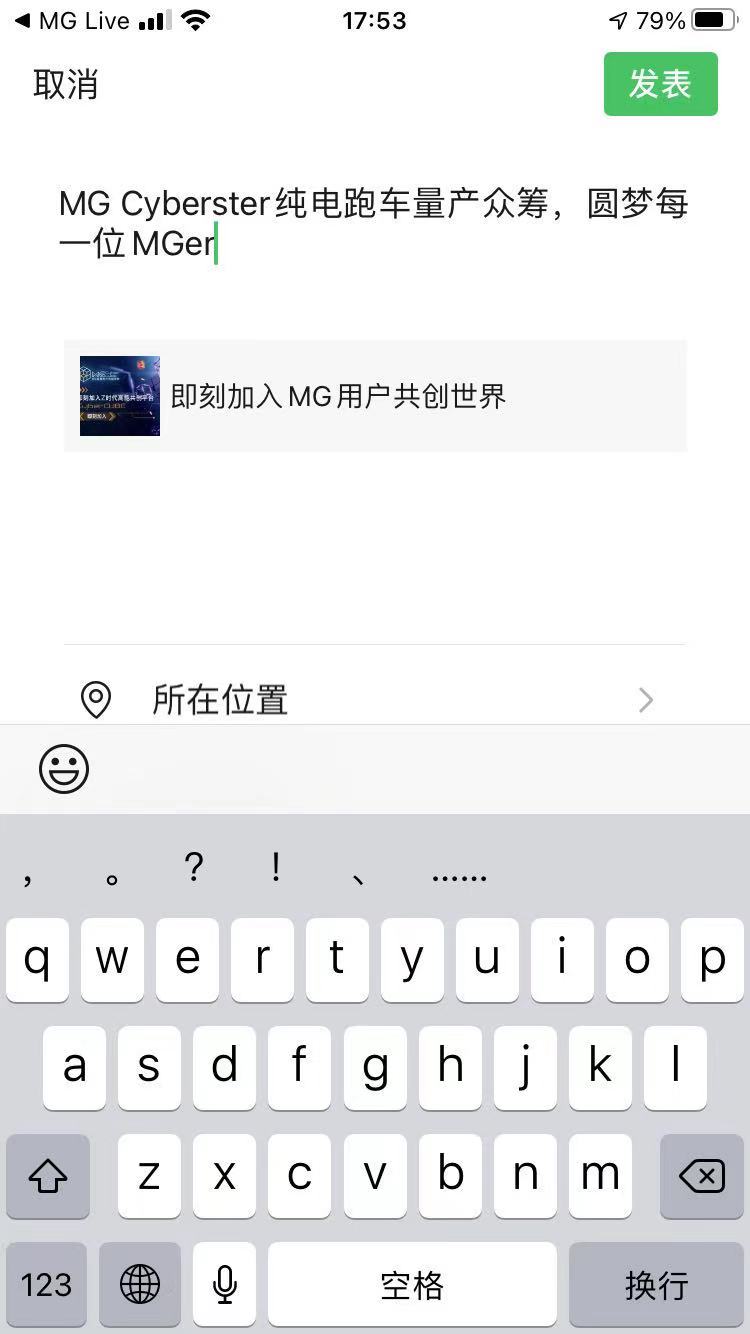Tap 取消 to cancel the post
Image resolution: width=750 pixels, height=1334 pixels.
pos(66,85)
